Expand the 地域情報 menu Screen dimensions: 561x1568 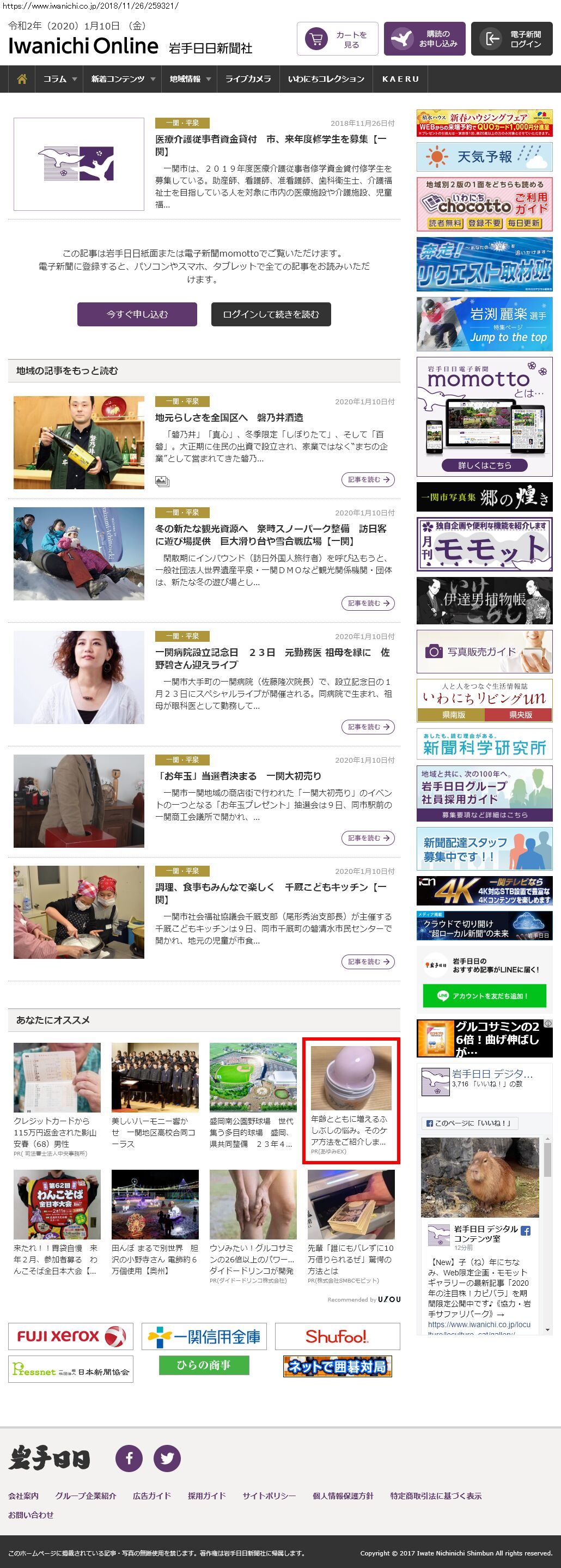click(190, 79)
